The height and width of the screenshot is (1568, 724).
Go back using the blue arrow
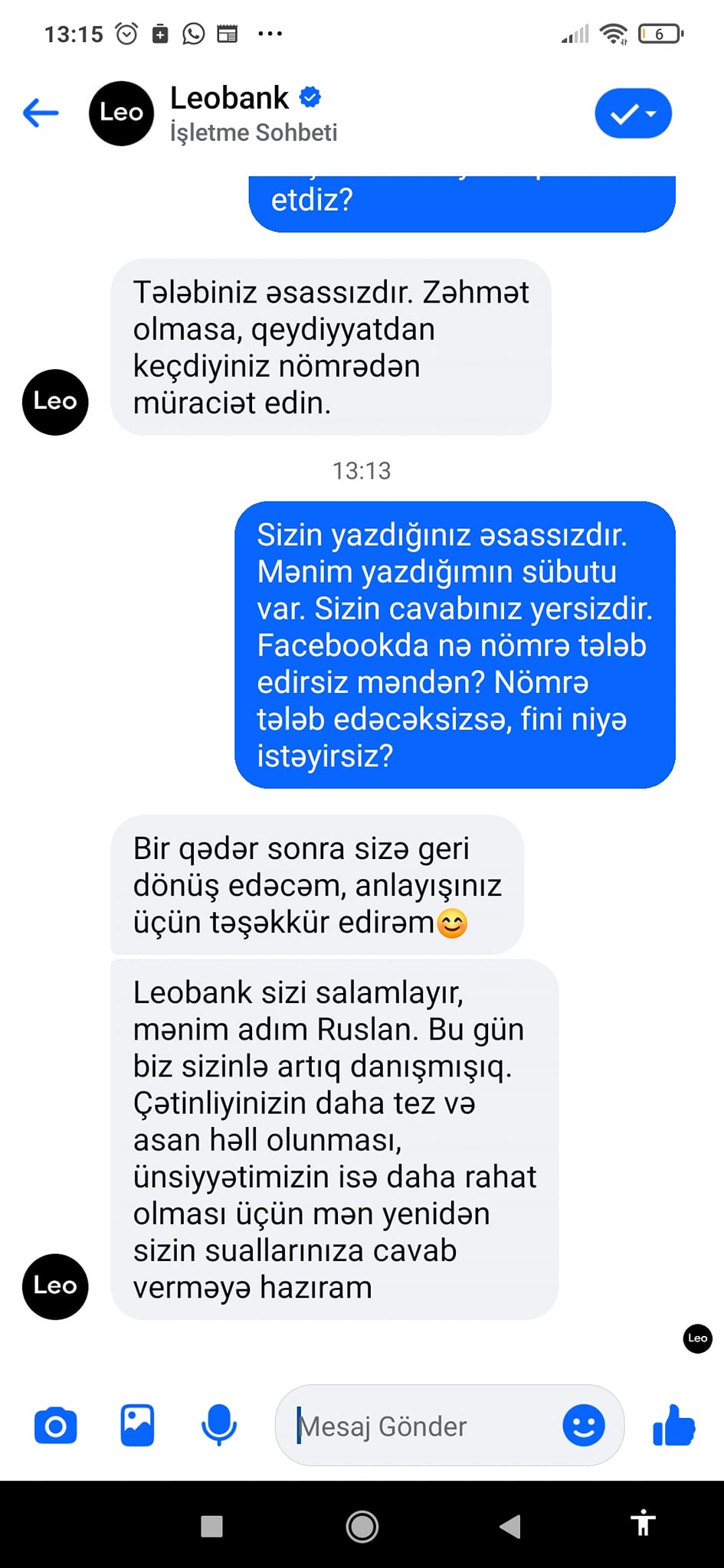point(41,113)
